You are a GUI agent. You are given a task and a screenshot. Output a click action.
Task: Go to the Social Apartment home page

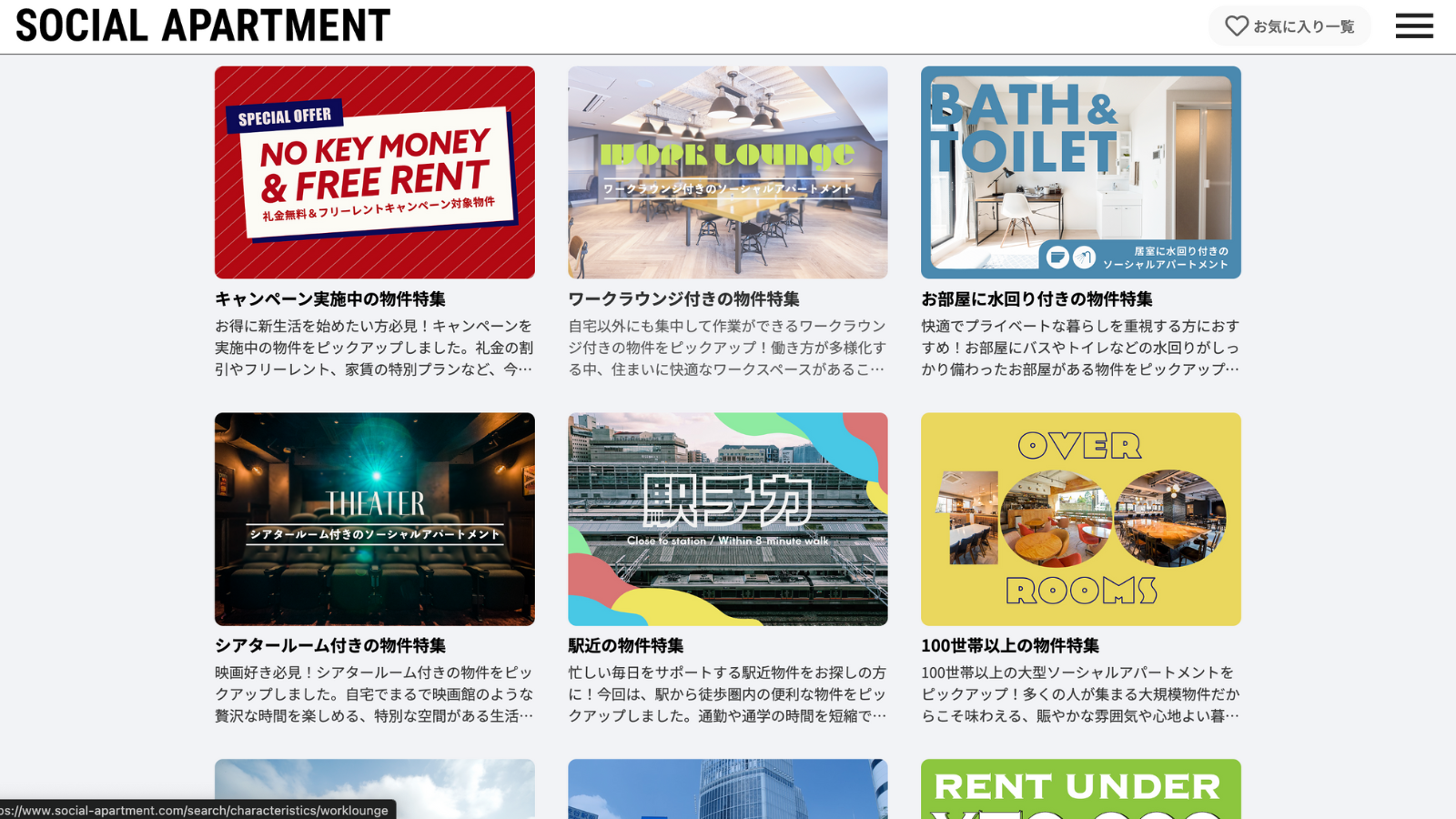click(x=203, y=26)
